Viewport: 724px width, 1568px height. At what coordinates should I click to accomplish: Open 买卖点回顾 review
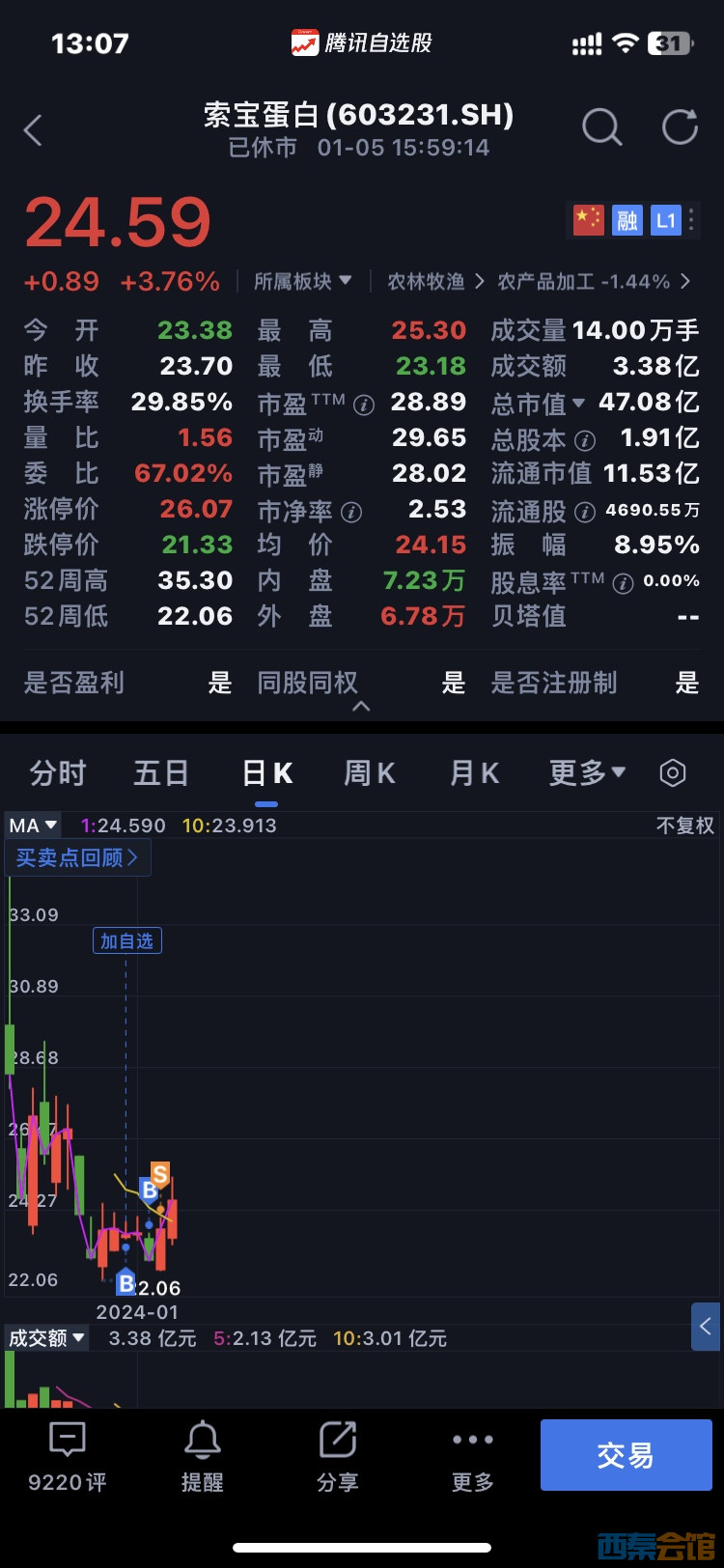[77, 857]
